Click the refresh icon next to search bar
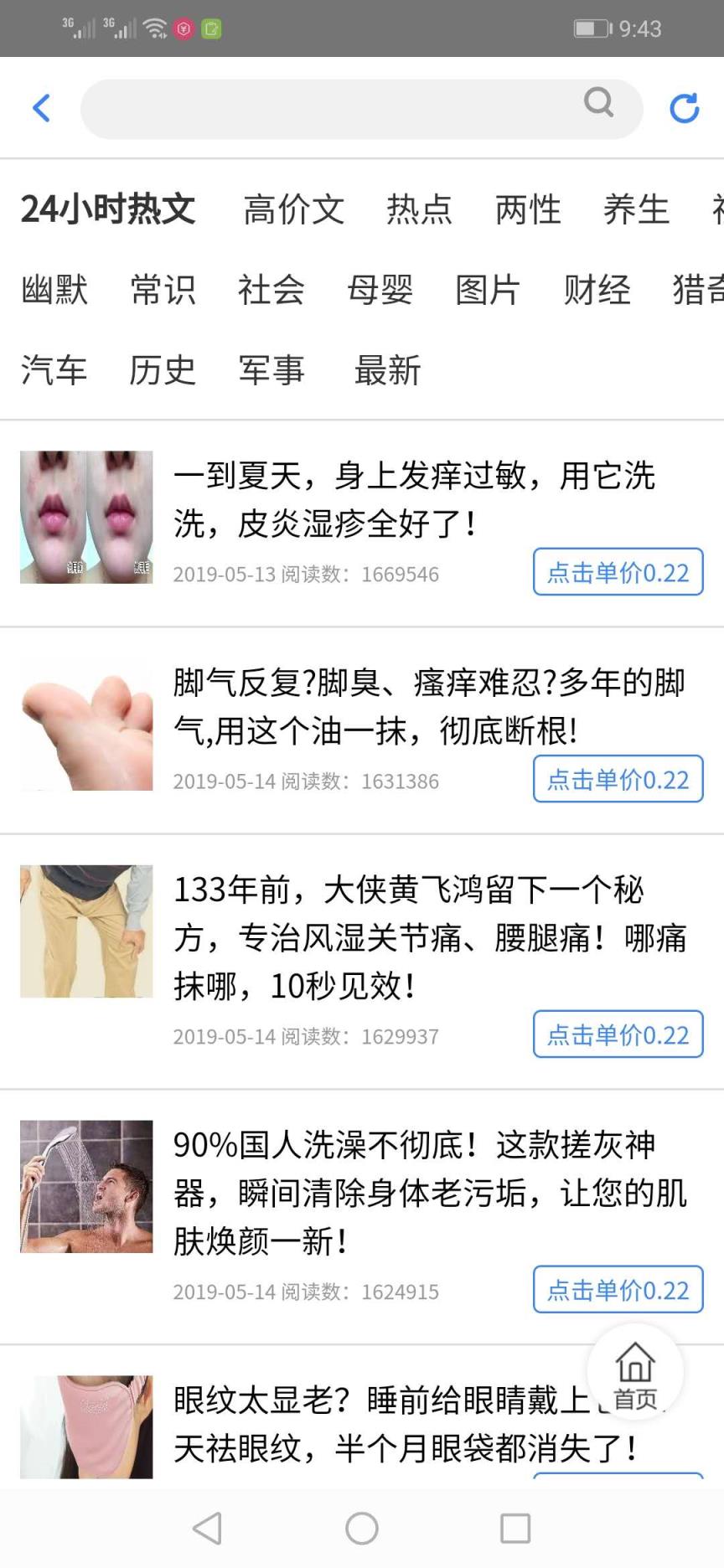Image resolution: width=724 pixels, height=1568 pixels. [685, 106]
